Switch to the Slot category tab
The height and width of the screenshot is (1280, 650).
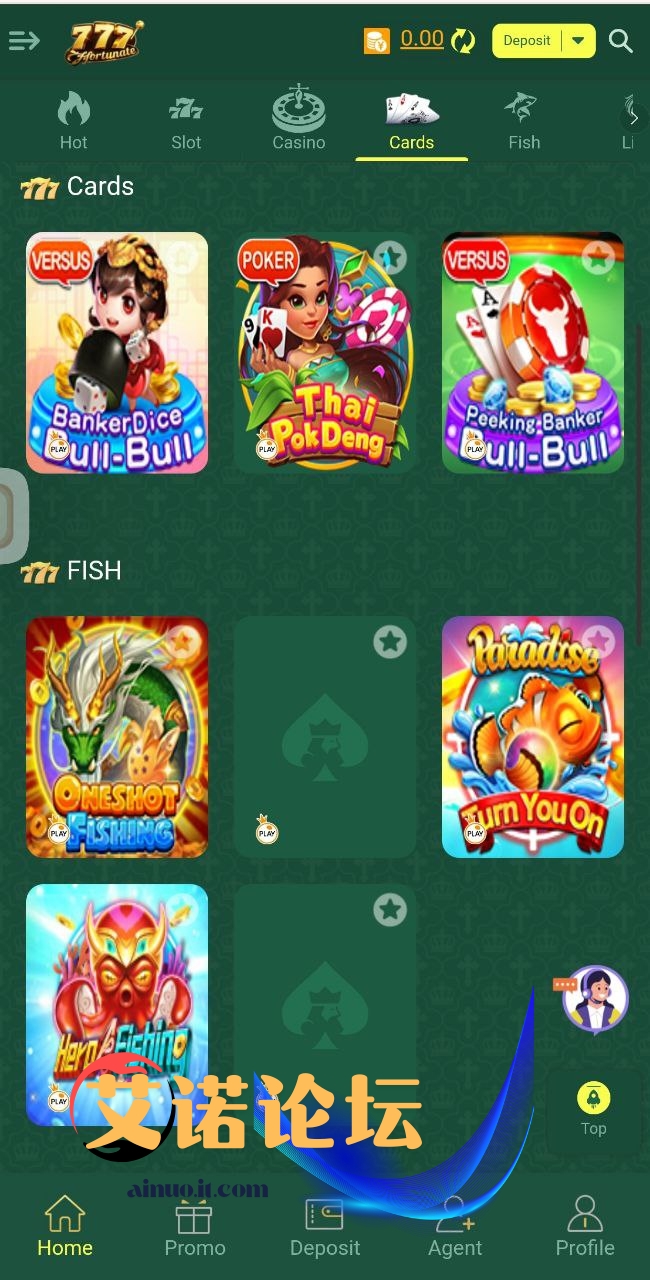[186, 121]
